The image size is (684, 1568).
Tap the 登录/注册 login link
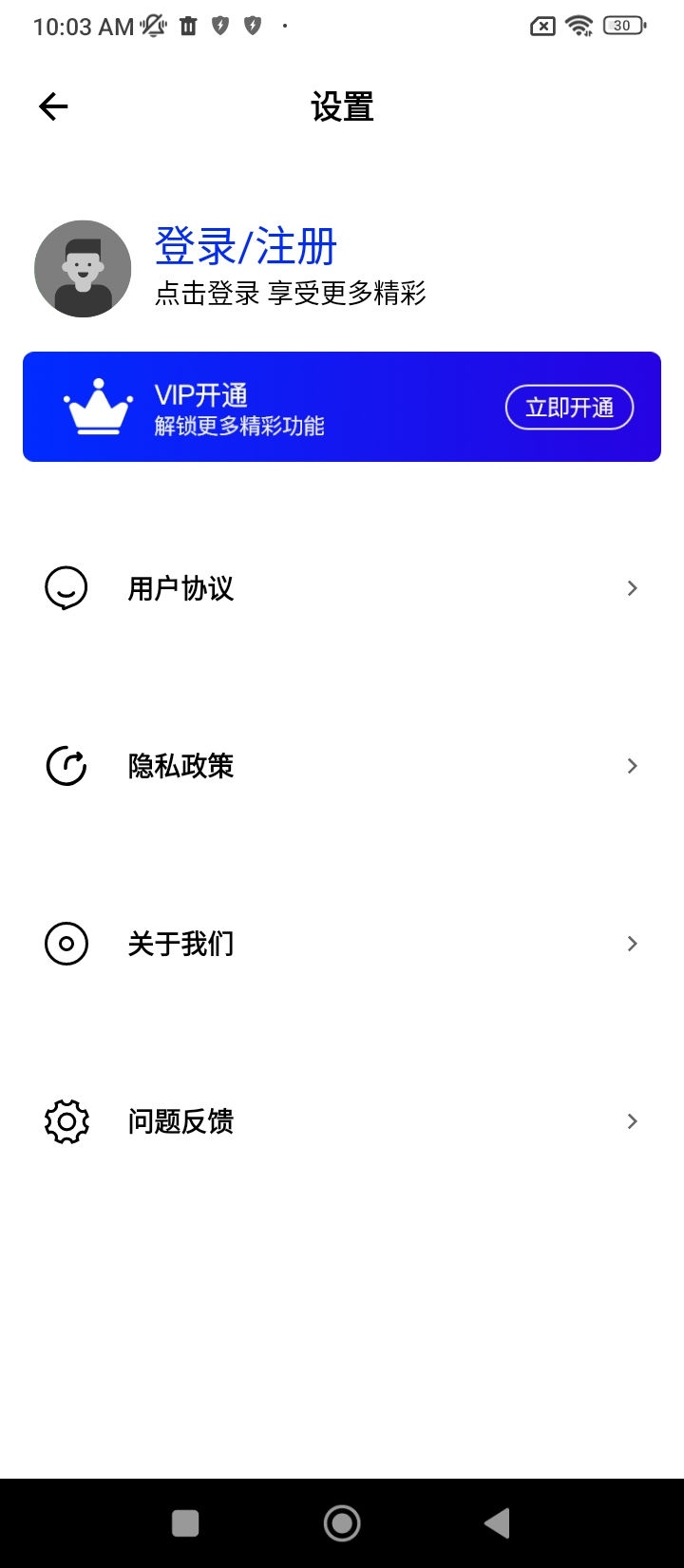point(246,246)
